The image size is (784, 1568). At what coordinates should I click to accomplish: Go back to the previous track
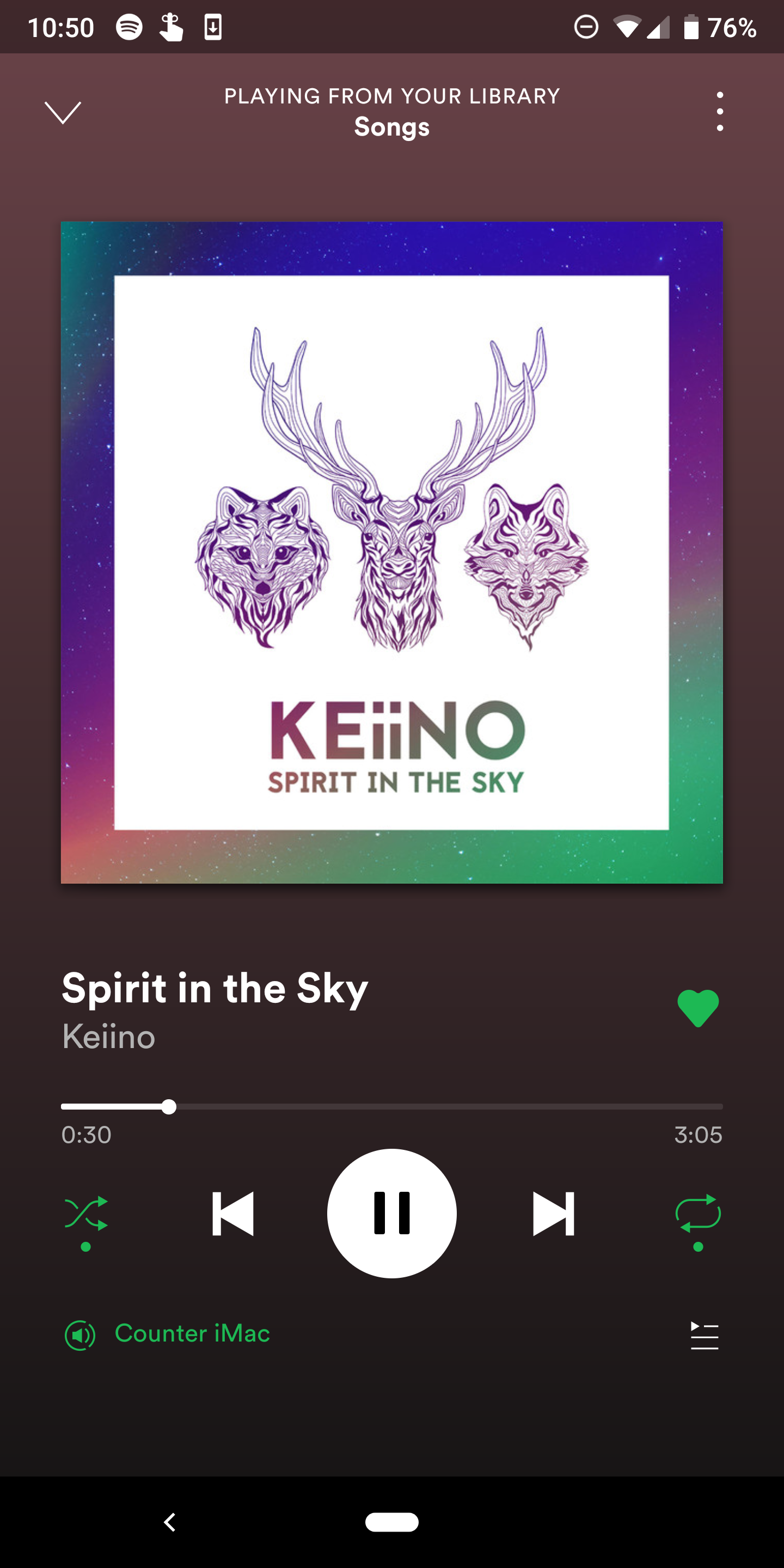point(232,1214)
